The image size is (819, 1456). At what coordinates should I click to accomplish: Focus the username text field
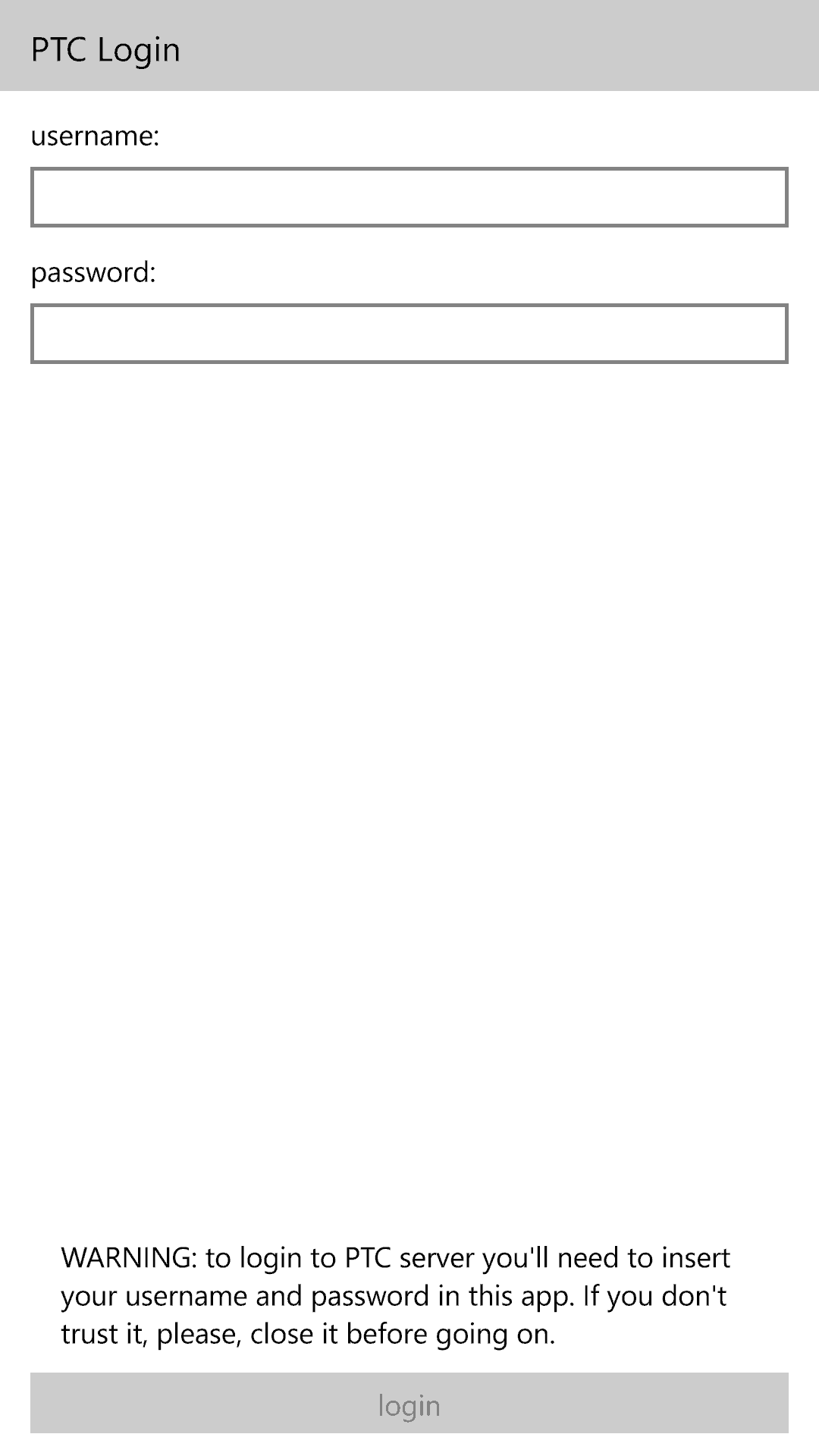point(409,197)
